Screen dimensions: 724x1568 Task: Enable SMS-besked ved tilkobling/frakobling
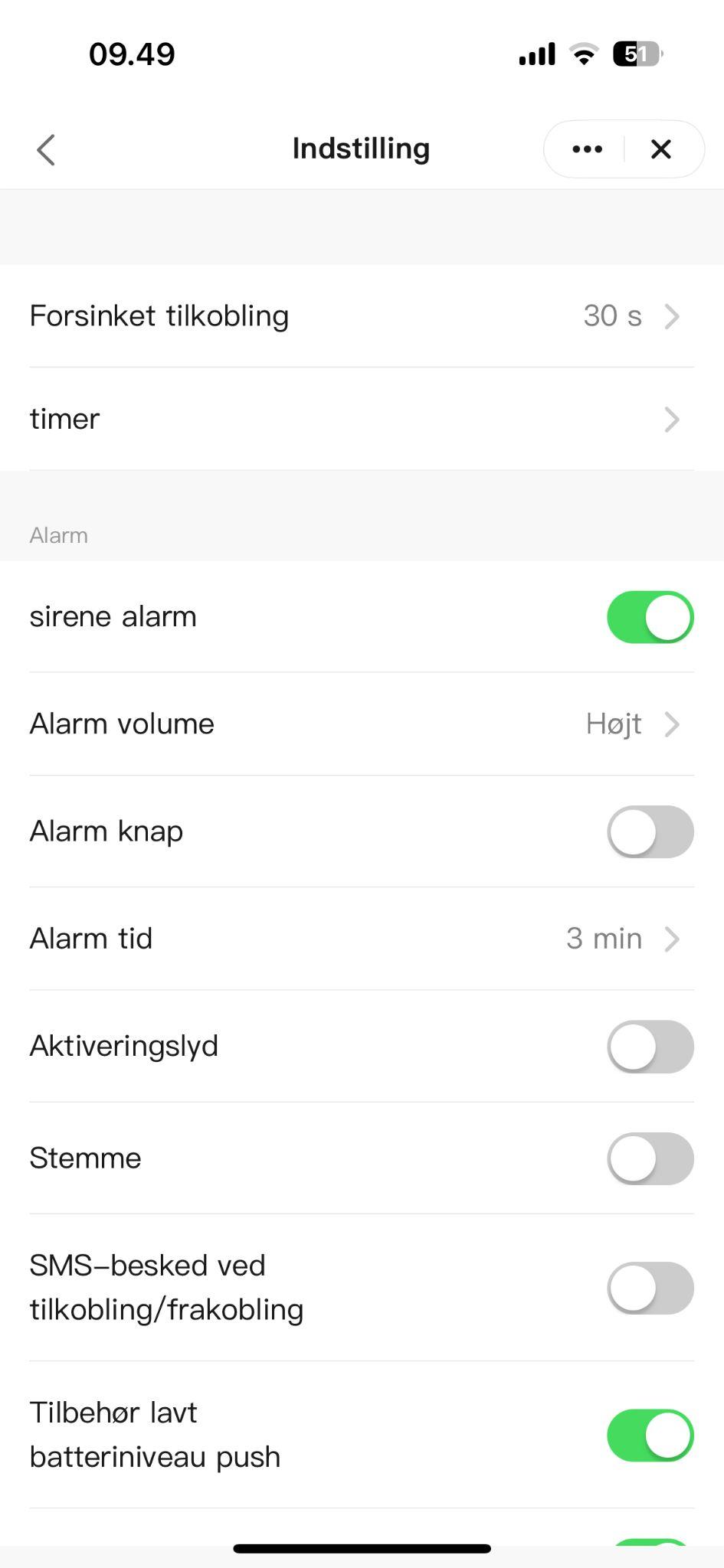point(650,1288)
